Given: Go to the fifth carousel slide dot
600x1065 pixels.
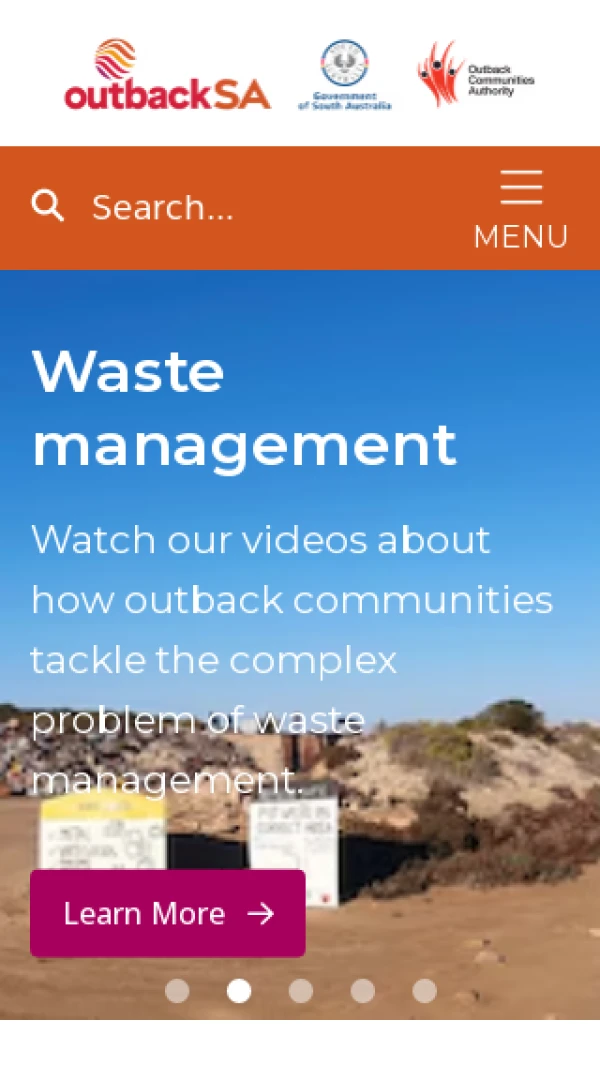Looking at the screenshot, I should [425, 991].
